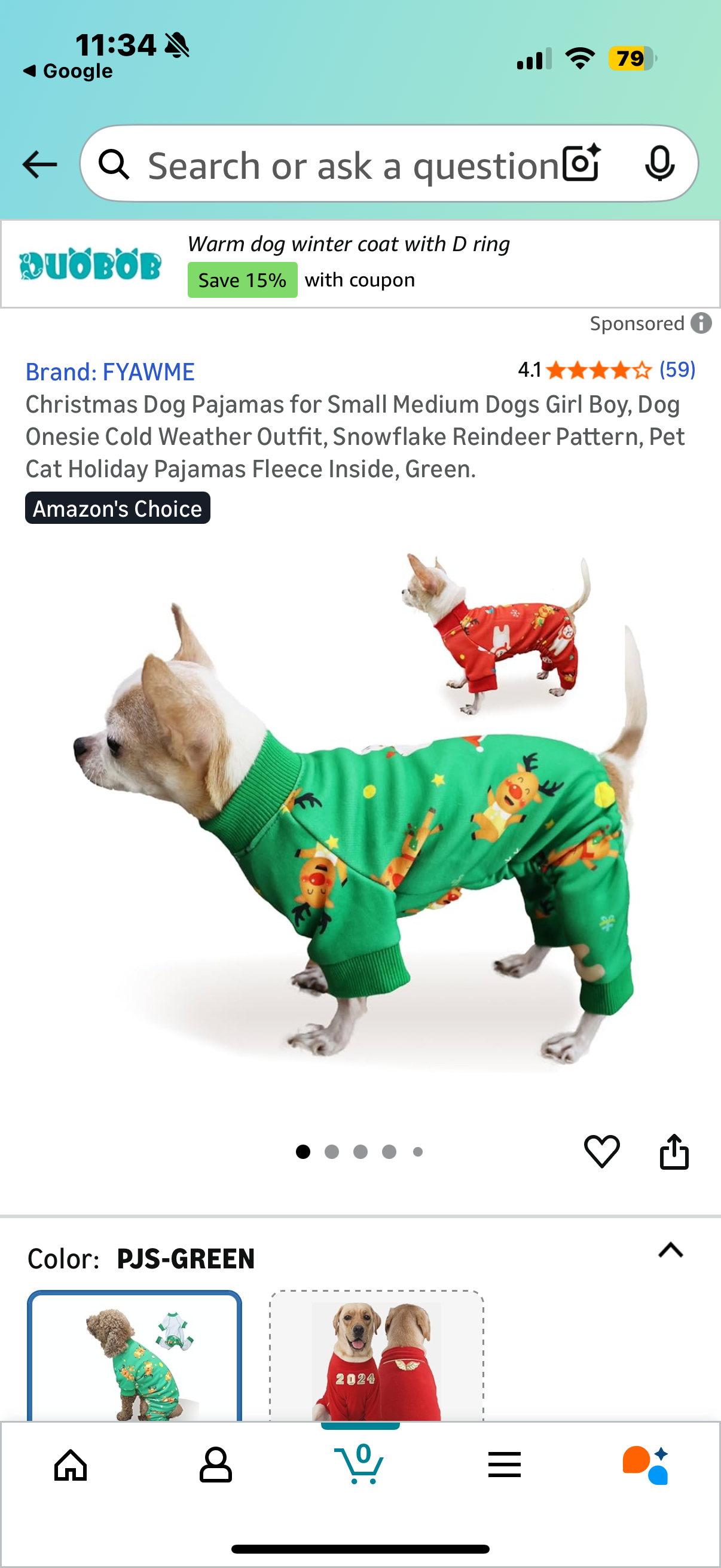Open camera lens search

click(x=581, y=164)
